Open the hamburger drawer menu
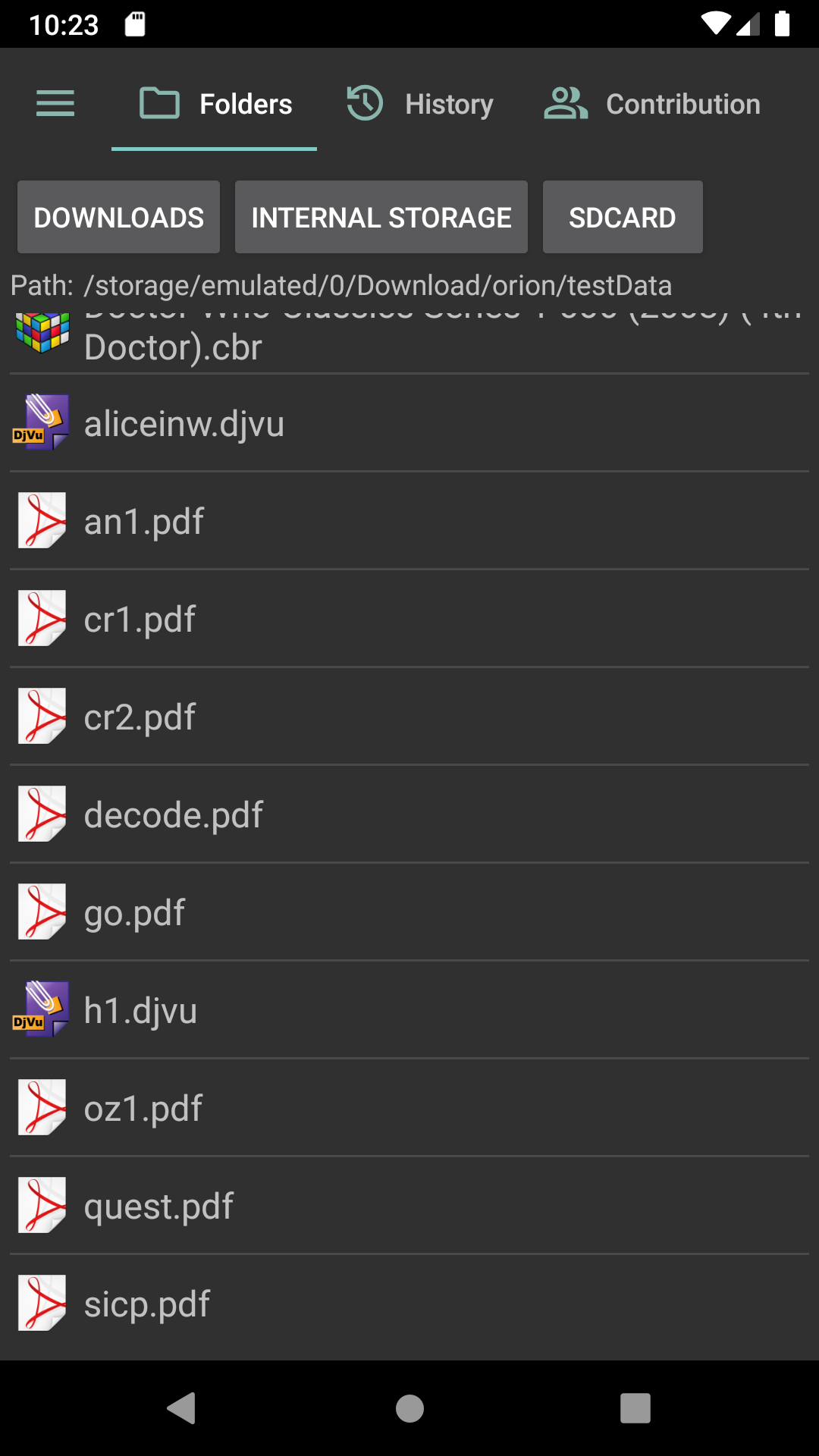The width and height of the screenshot is (819, 1456). coord(55,103)
